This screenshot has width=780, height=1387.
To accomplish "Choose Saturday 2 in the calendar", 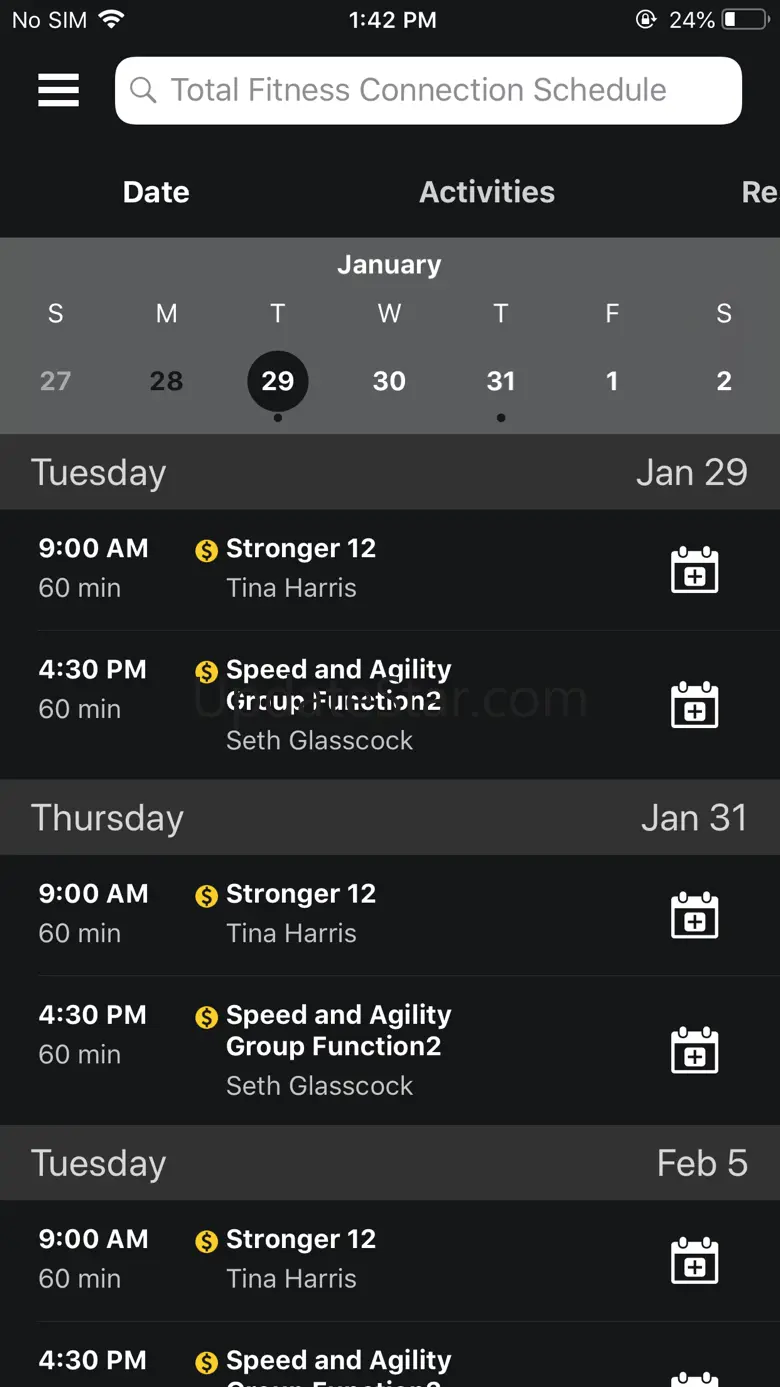I will click(724, 381).
